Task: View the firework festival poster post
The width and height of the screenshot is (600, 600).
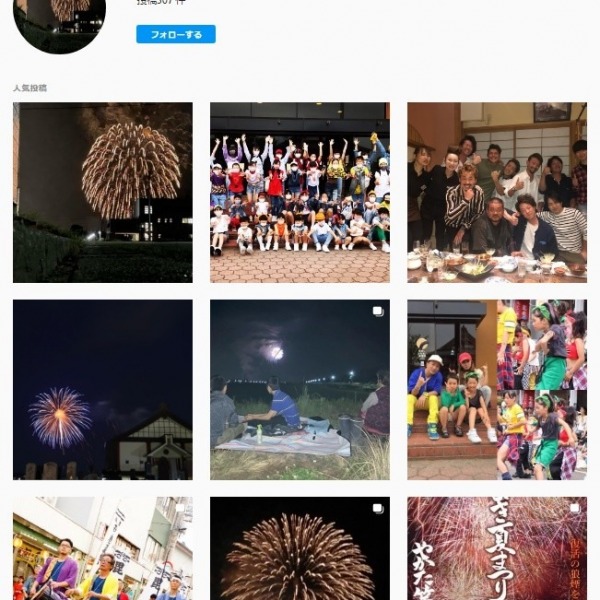Action: pyautogui.click(x=497, y=550)
